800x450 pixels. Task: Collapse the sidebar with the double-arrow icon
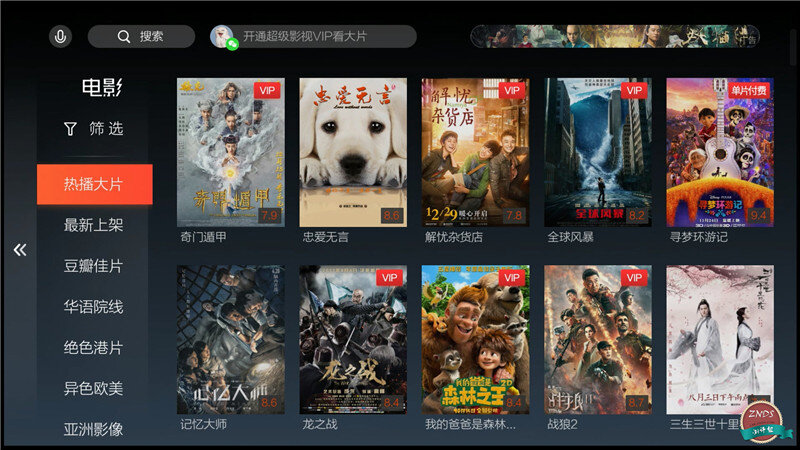pos(19,250)
